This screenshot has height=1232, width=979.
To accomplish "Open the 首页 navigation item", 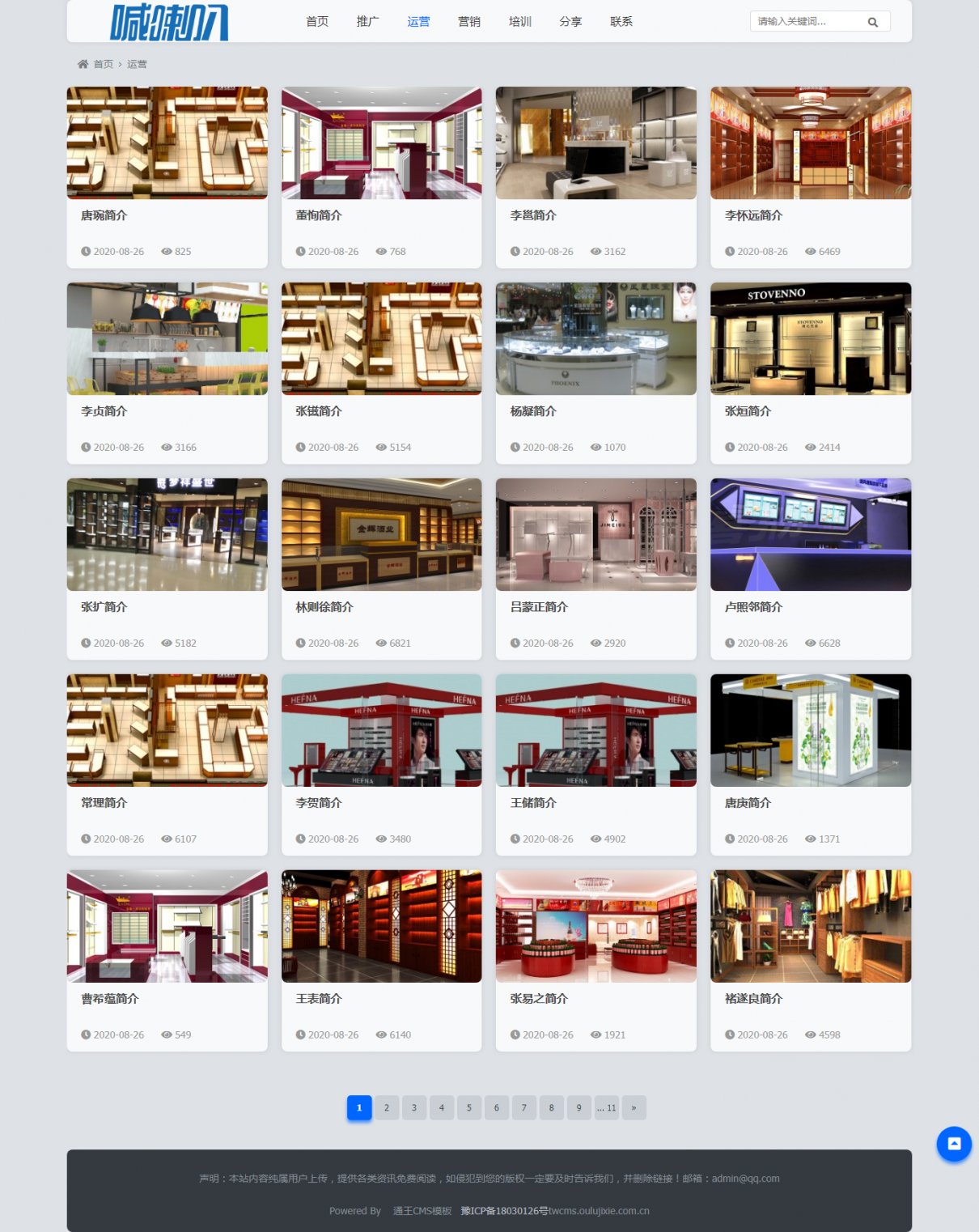I will tap(317, 22).
